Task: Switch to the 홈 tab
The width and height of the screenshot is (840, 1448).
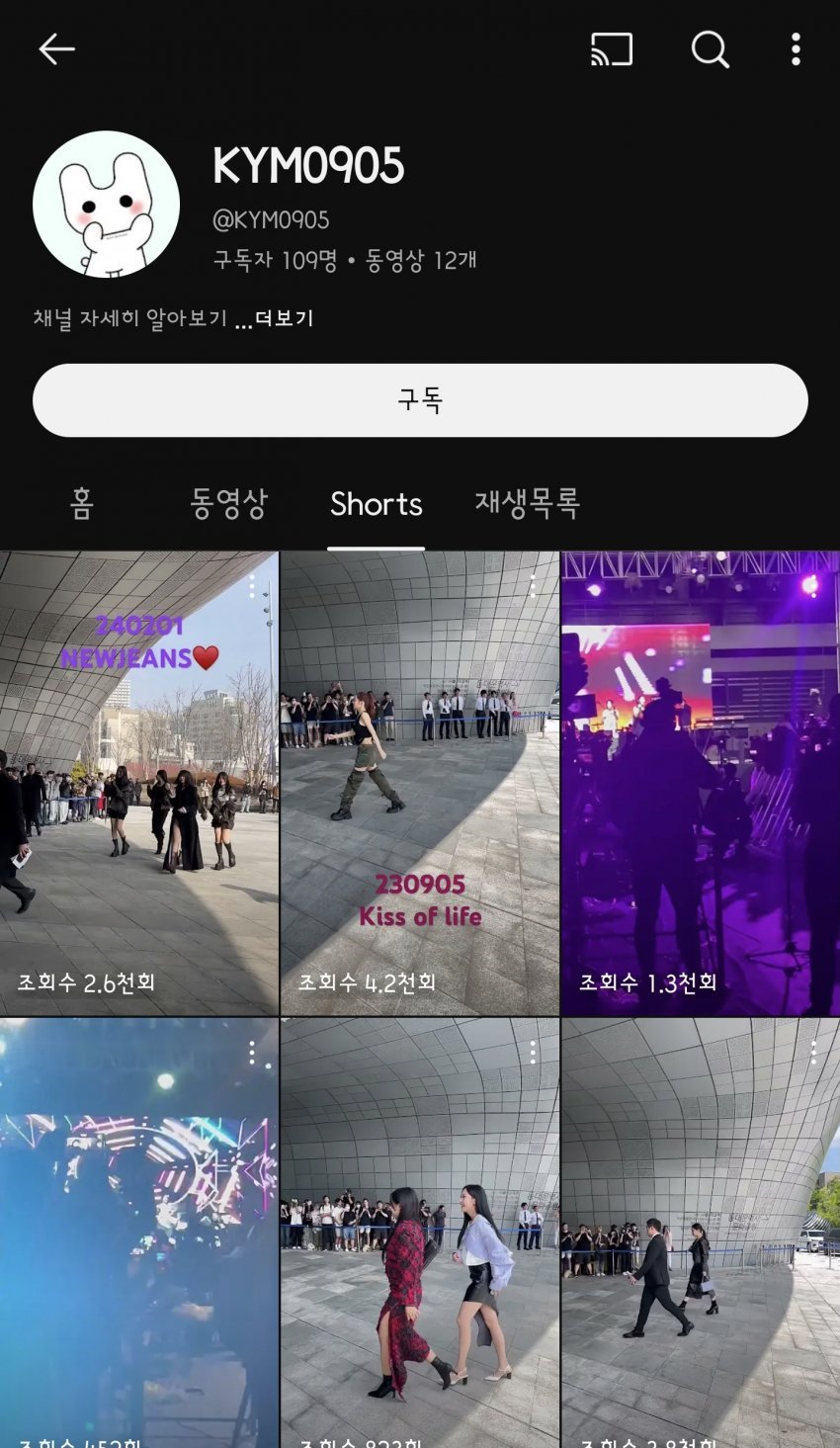Action: tap(82, 504)
